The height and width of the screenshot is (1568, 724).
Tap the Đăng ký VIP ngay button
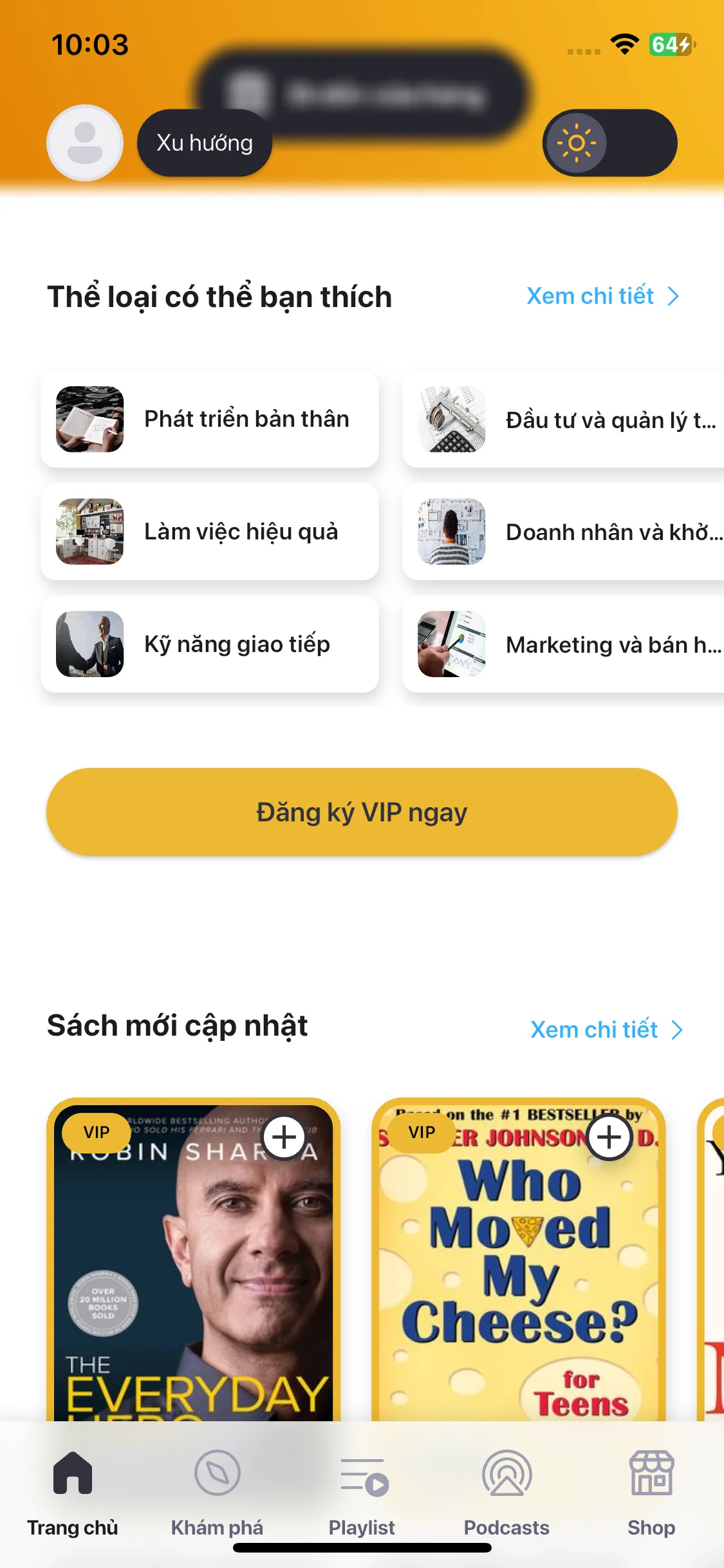pyautogui.click(x=362, y=812)
